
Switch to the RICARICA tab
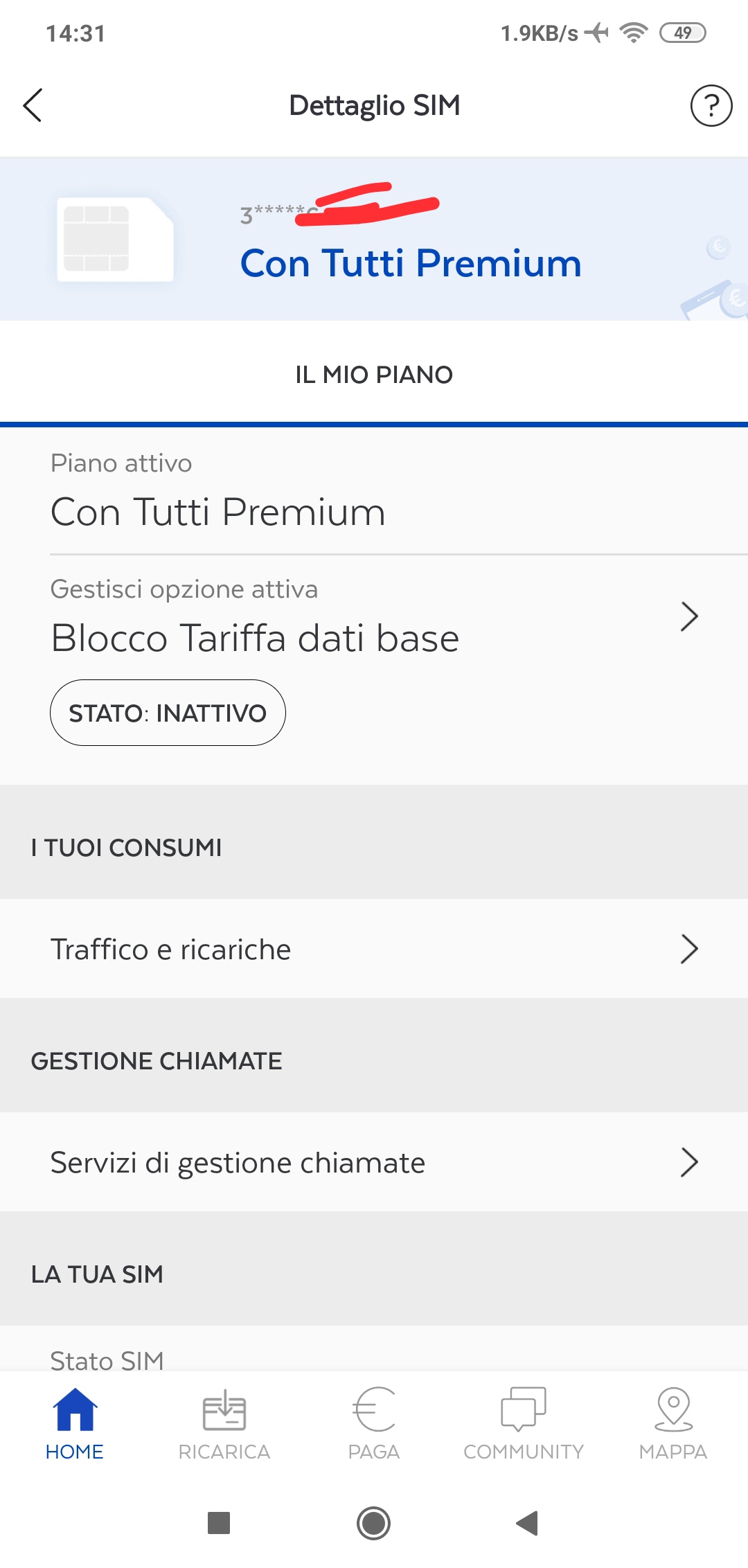click(224, 1424)
